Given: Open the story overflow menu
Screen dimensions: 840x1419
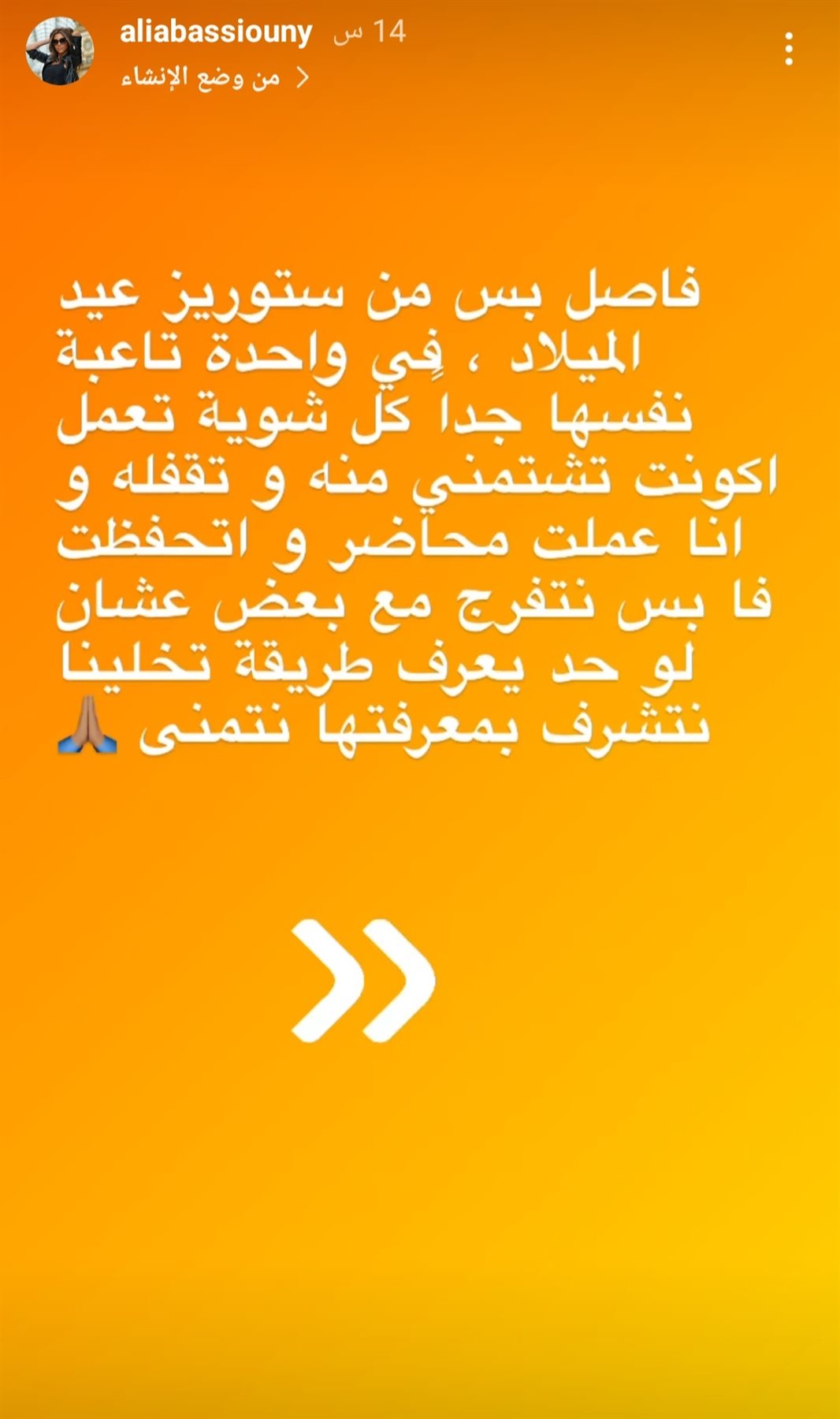Looking at the screenshot, I should (x=788, y=50).
